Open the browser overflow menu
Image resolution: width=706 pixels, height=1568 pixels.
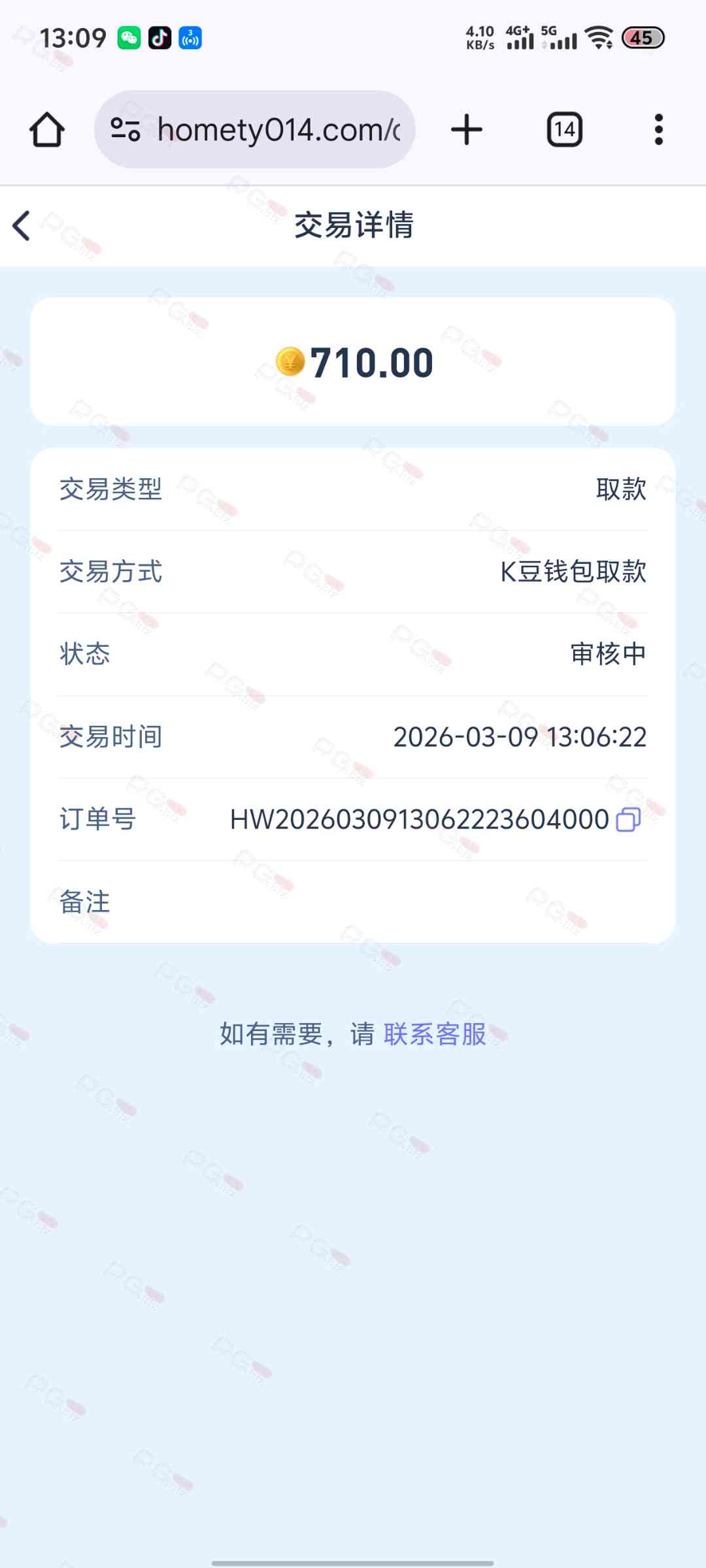(x=658, y=130)
